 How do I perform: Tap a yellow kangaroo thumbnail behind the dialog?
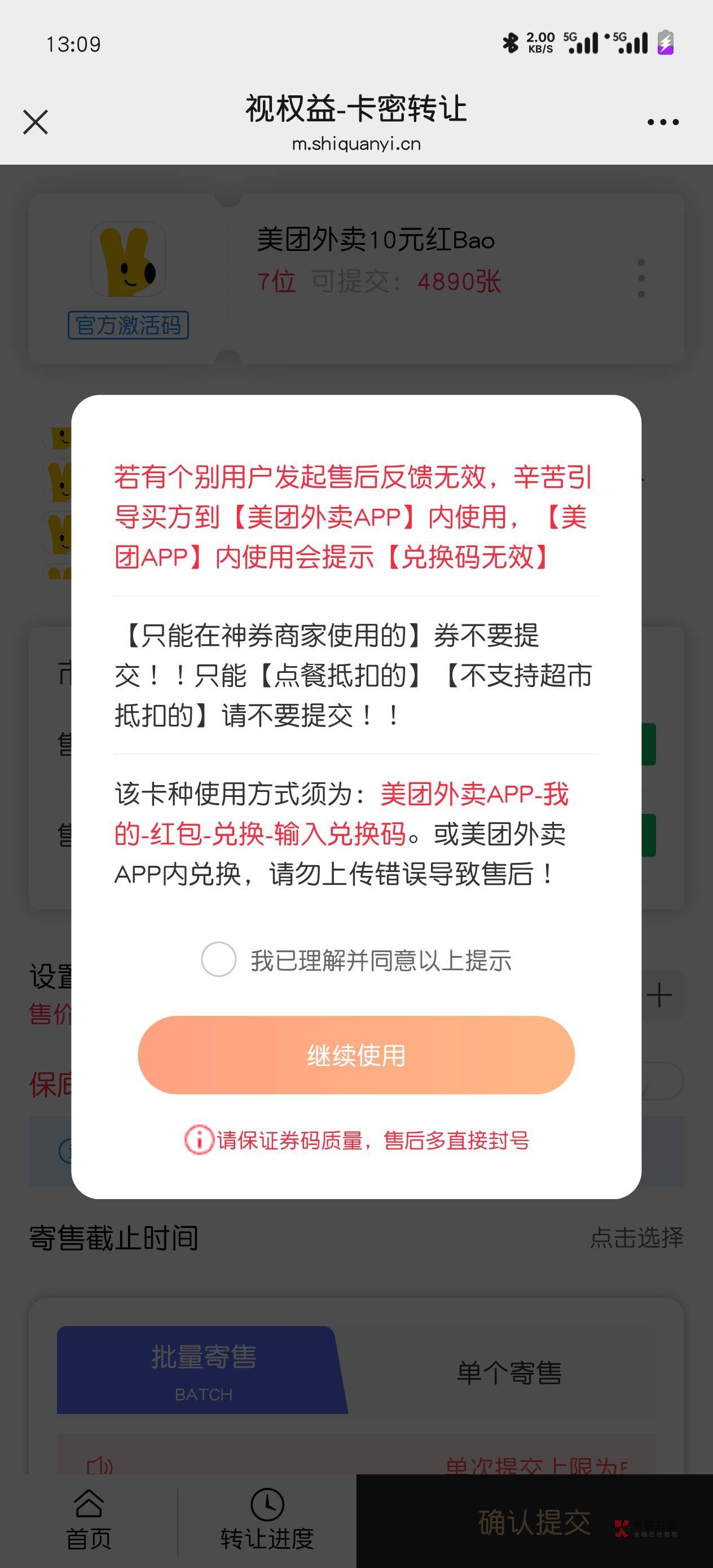(x=63, y=481)
